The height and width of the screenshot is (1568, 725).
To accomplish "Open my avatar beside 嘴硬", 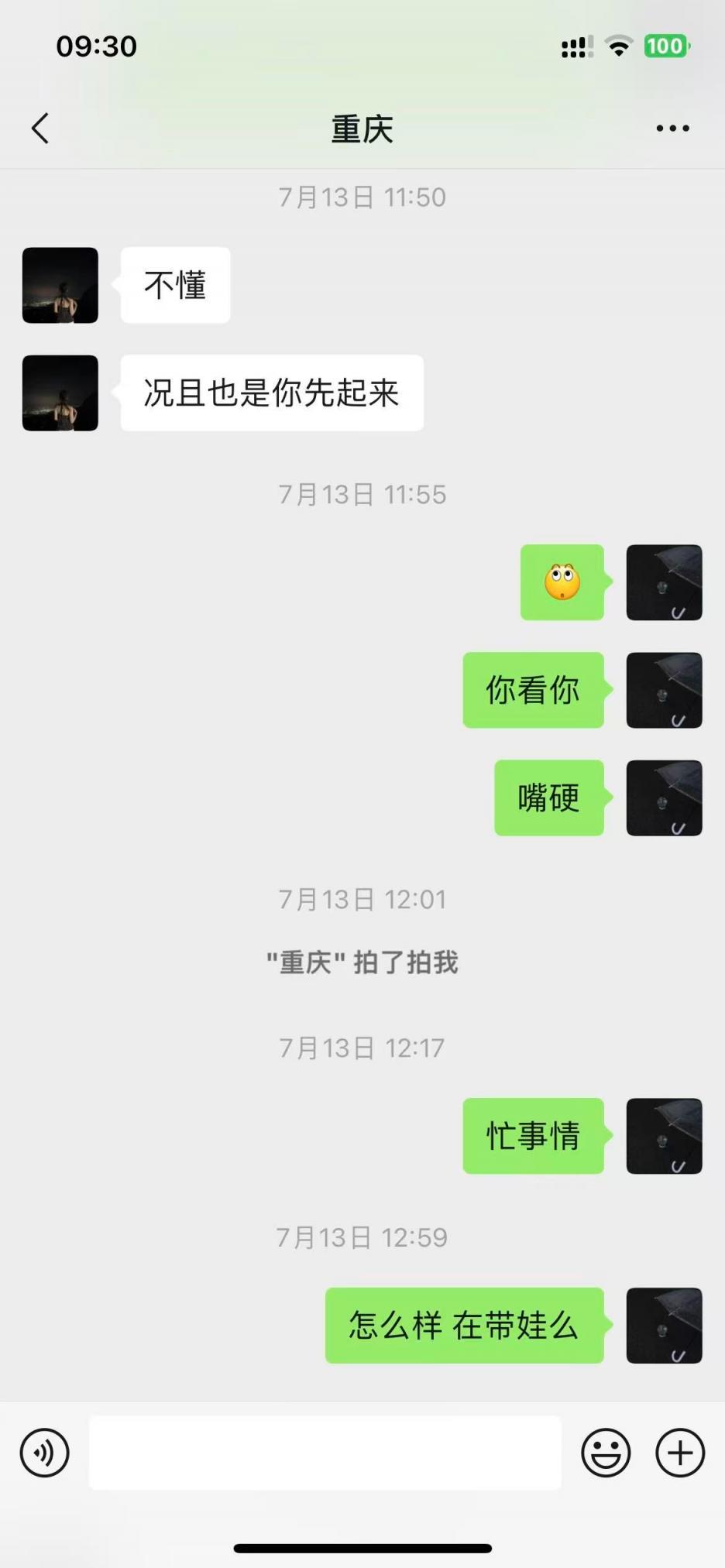I will coord(664,798).
